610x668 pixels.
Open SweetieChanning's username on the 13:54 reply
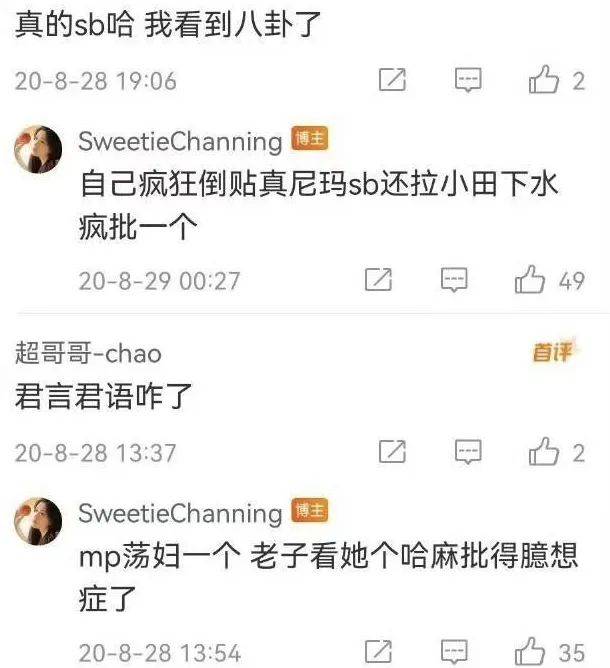[x=180, y=513]
